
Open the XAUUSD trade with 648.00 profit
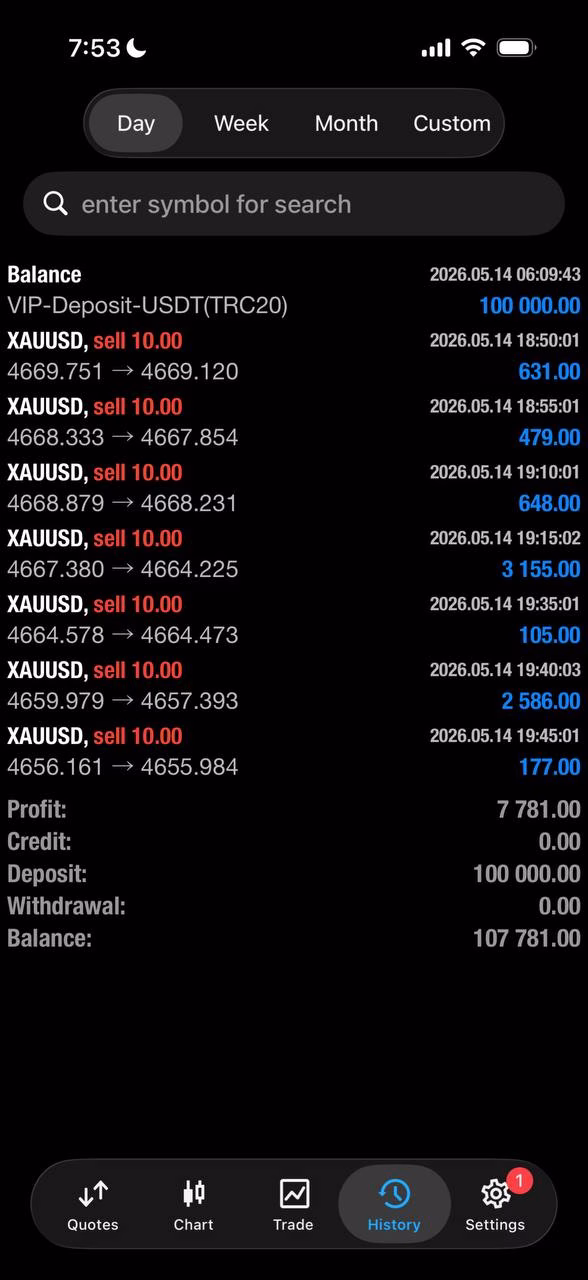click(294, 488)
